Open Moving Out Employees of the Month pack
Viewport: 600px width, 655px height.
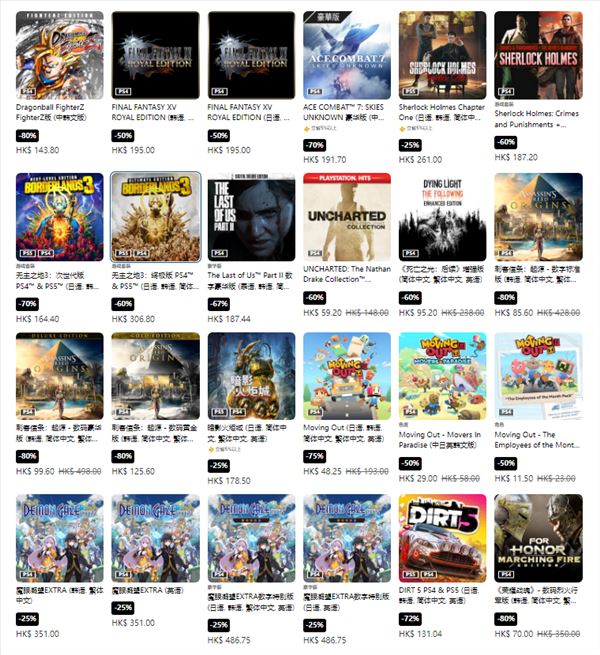538,377
